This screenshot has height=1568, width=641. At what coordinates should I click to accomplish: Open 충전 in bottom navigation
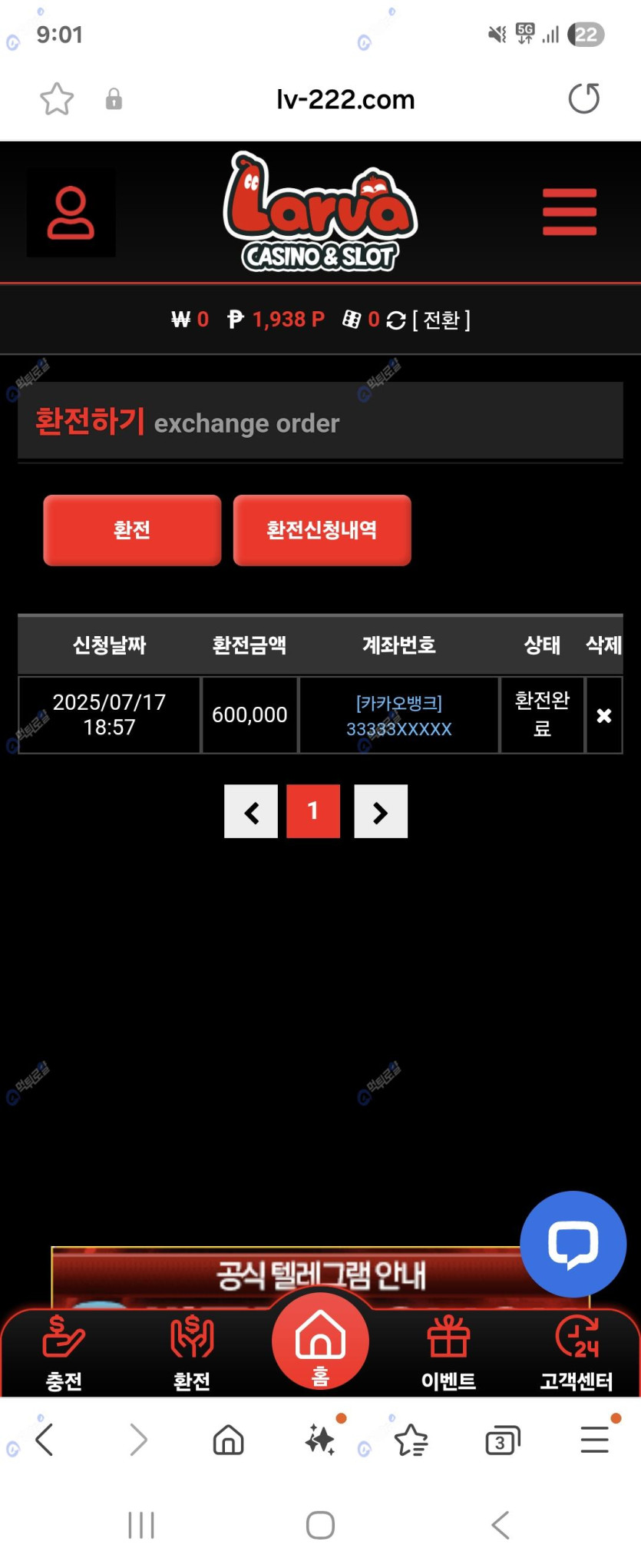coord(64,1354)
